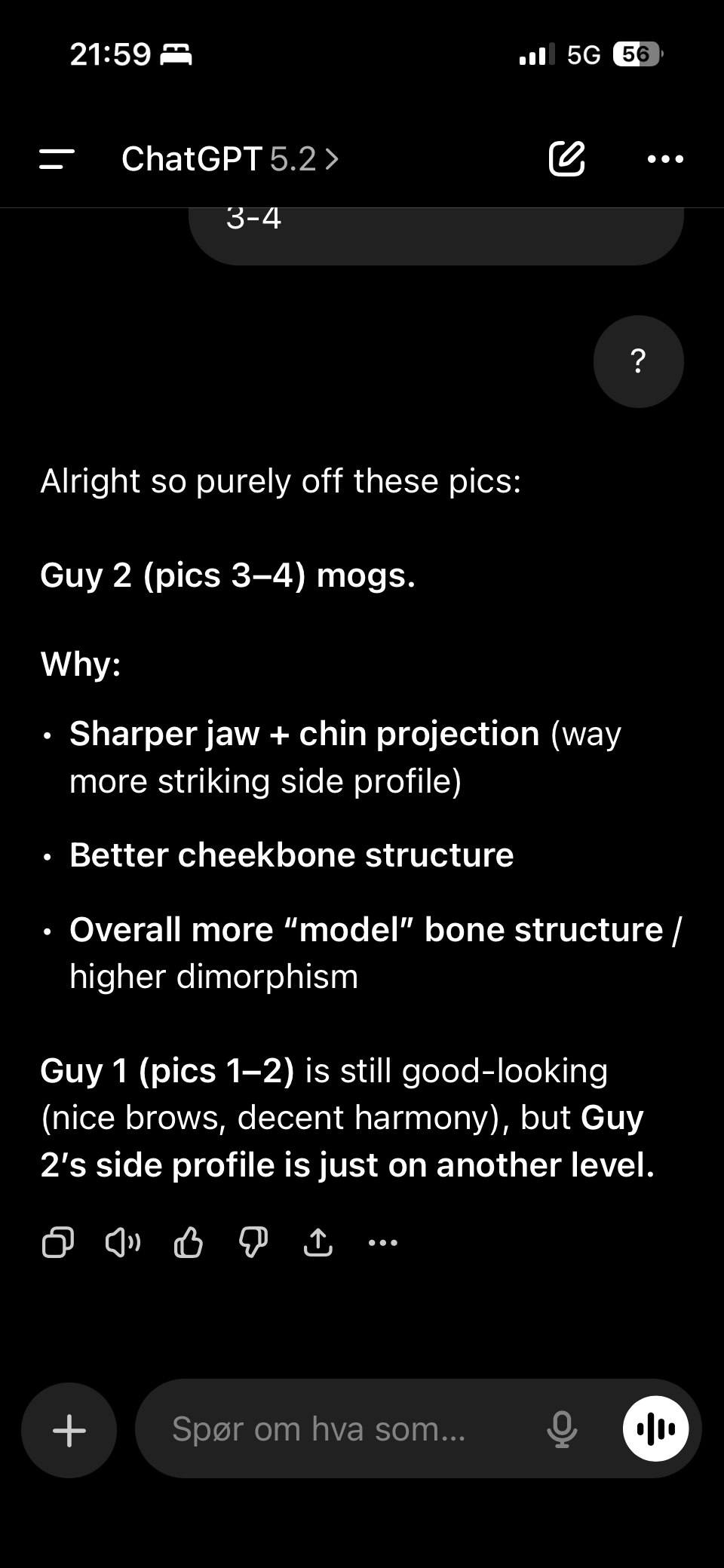Open the top overflow menu
Screen dimensions: 724x1568
tap(665, 159)
